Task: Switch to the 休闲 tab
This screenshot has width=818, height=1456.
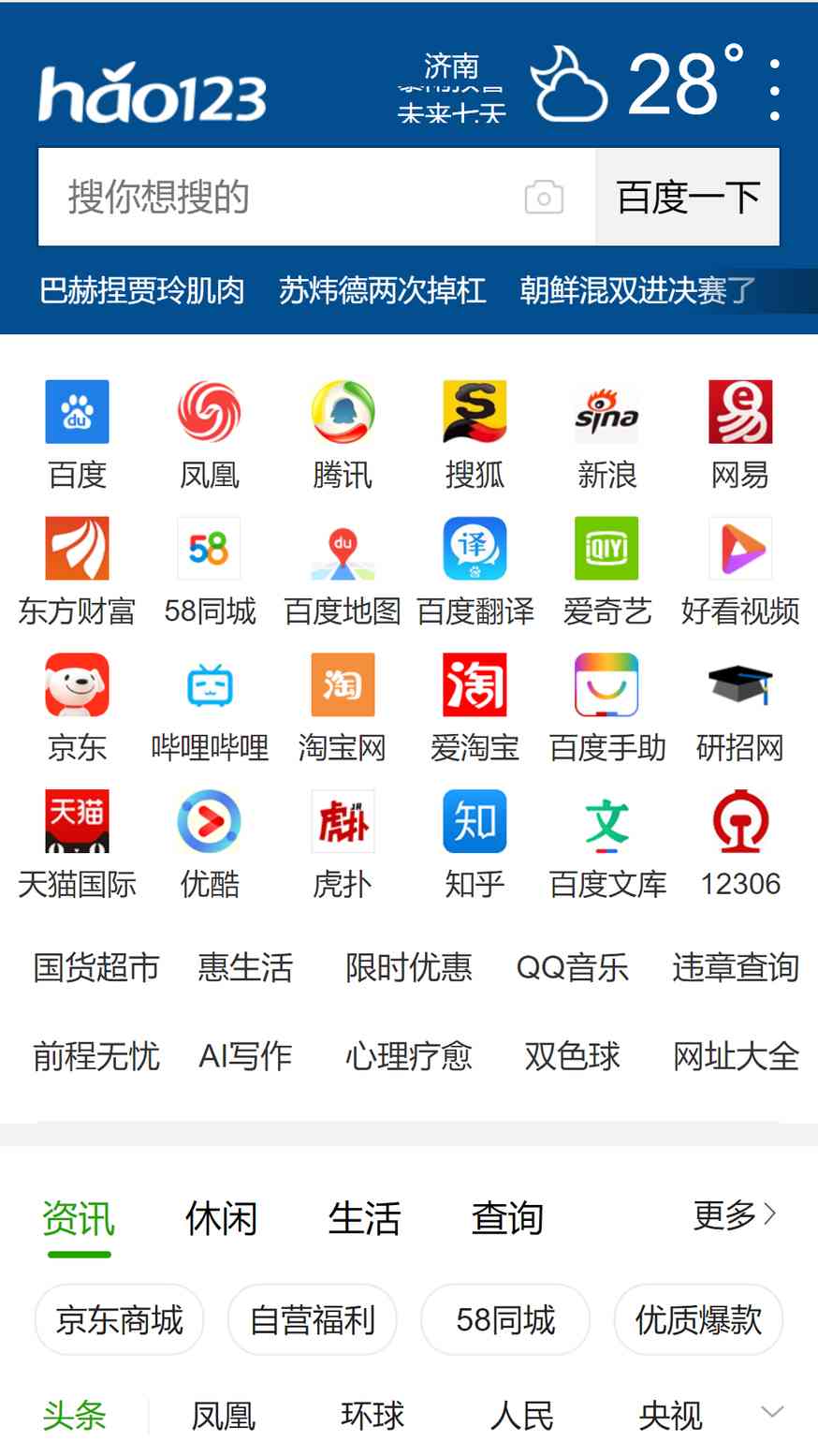Action: click(x=221, y=1218)
